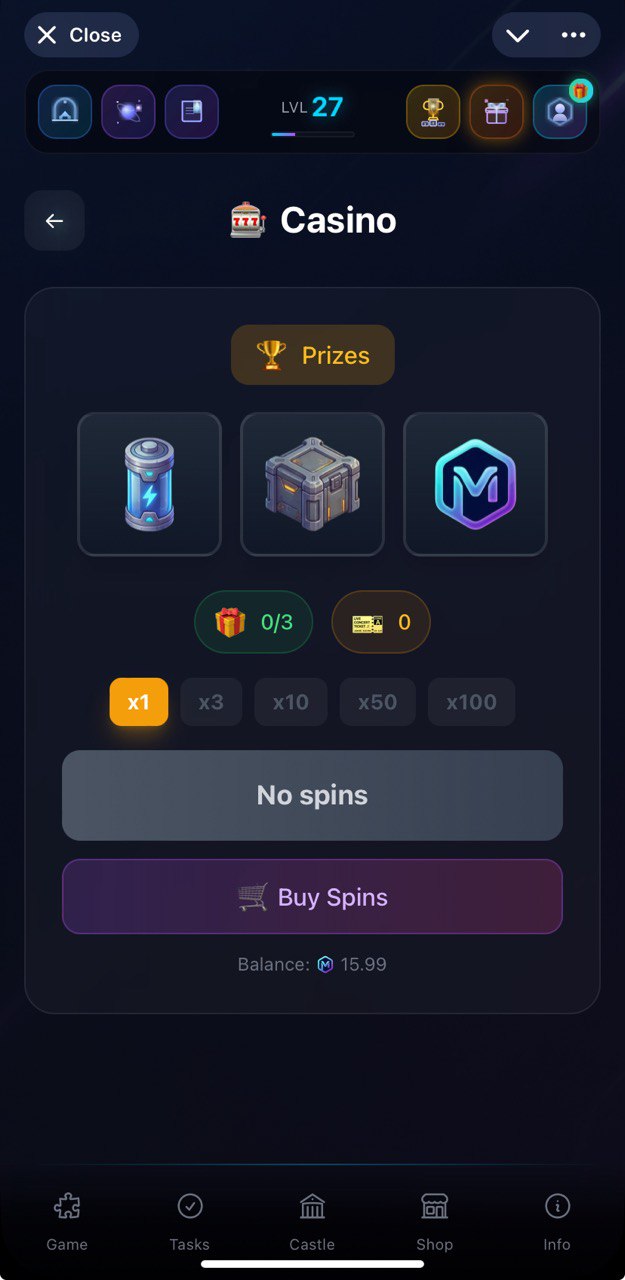Image resolution: width=625 pixels, height=1280 pixels.
Task: Switch to the Game tab
Action: point(67,1221)
